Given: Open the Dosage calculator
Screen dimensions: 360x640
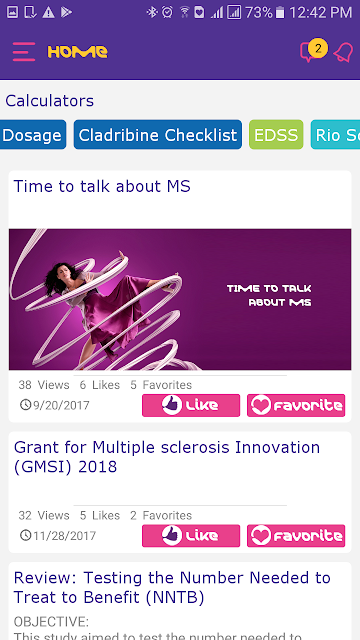Looking at the screenshot, I should 32,135.
